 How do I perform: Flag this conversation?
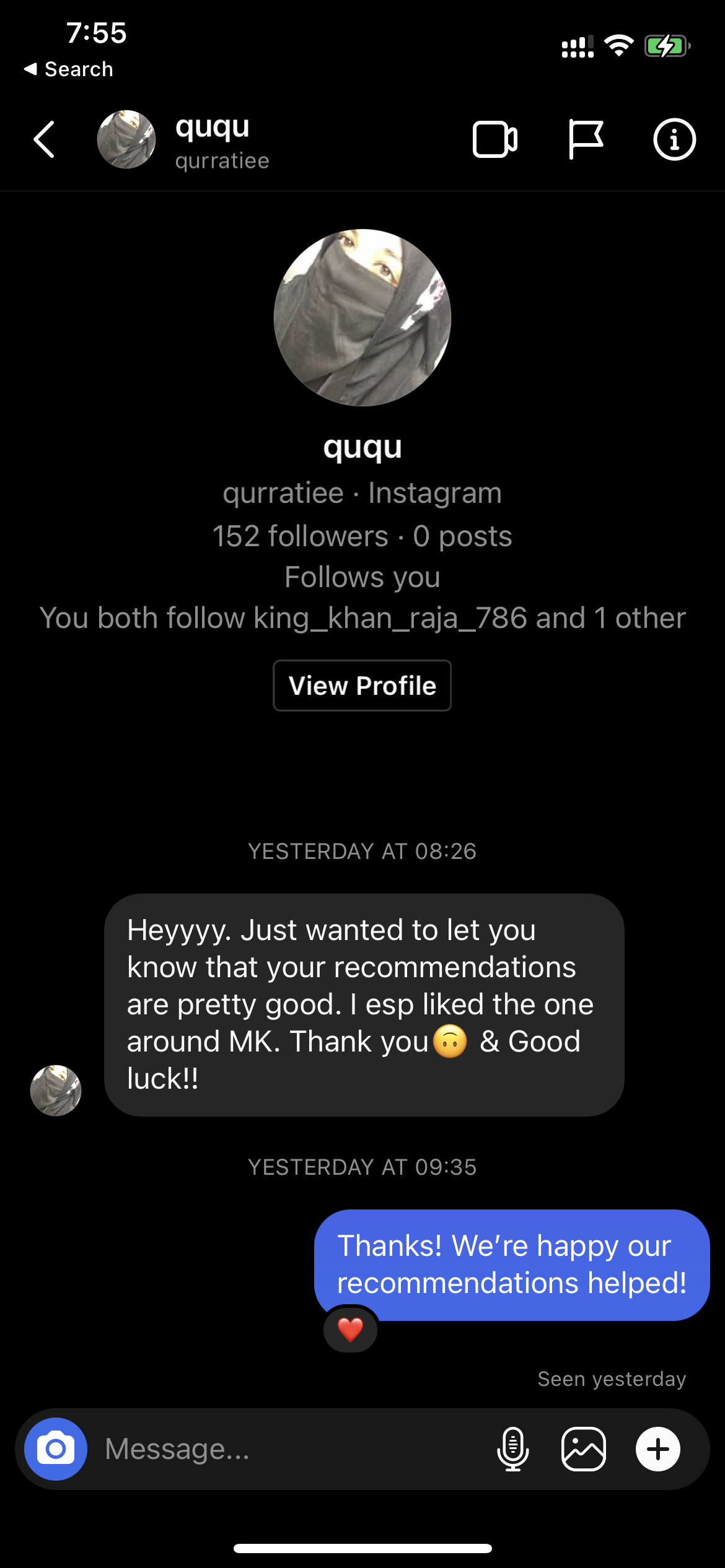pyautogui.click(x=585, y=139)
